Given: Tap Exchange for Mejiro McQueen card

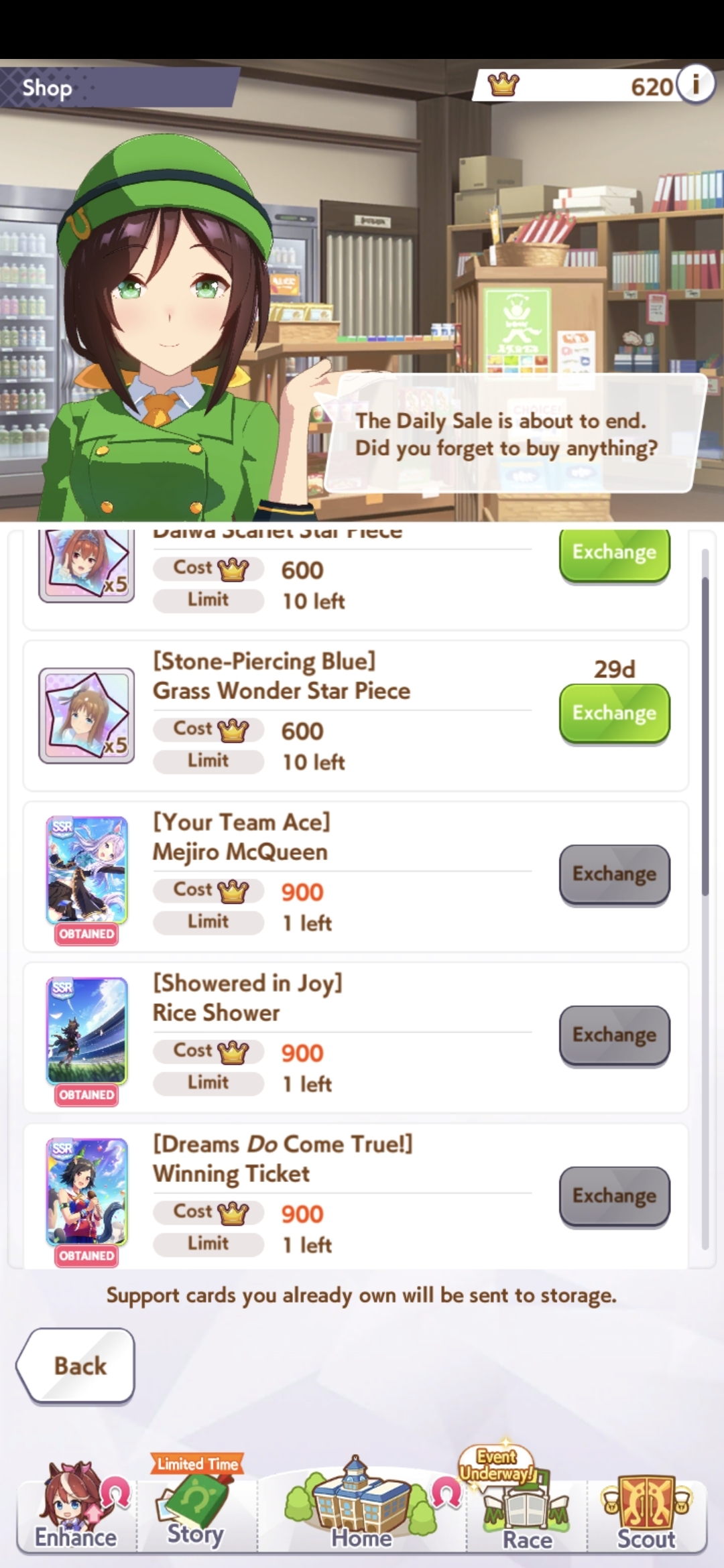Looking at the screenshot, I should pyautogui.click(x=614, y=874).
